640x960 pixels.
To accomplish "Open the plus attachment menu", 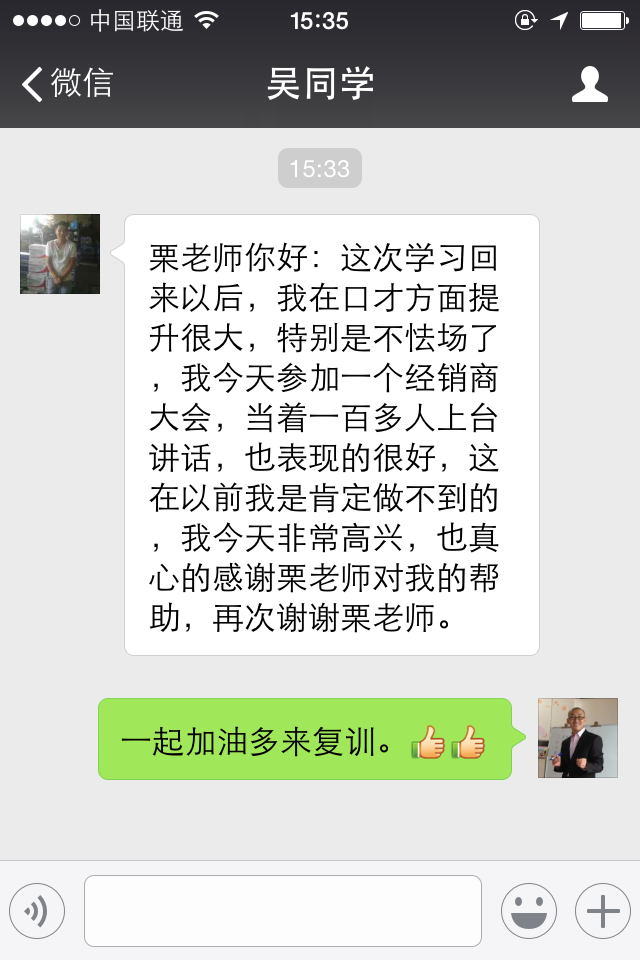I will click(602, 911).
